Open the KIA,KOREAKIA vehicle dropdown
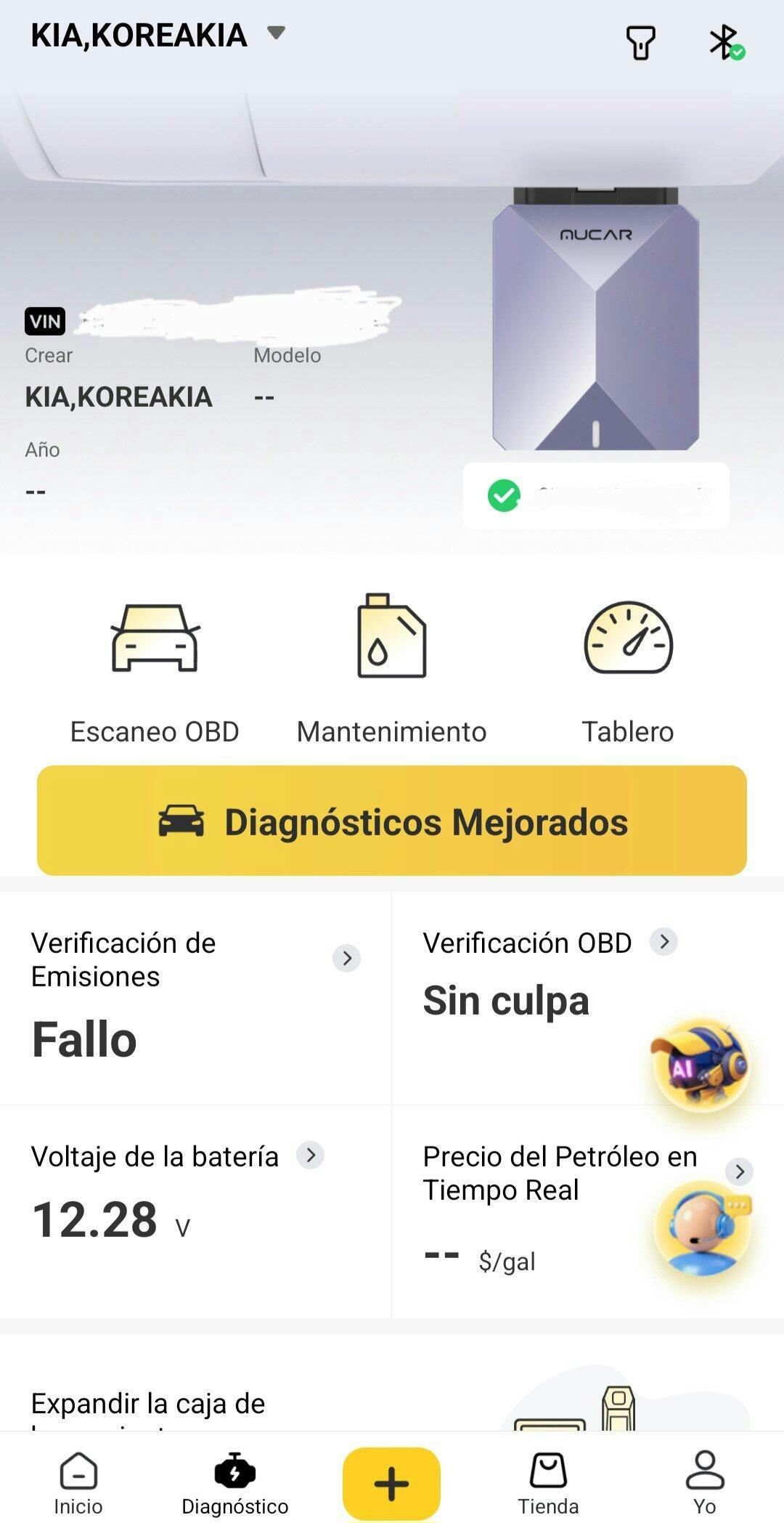 tap(275, 33)
